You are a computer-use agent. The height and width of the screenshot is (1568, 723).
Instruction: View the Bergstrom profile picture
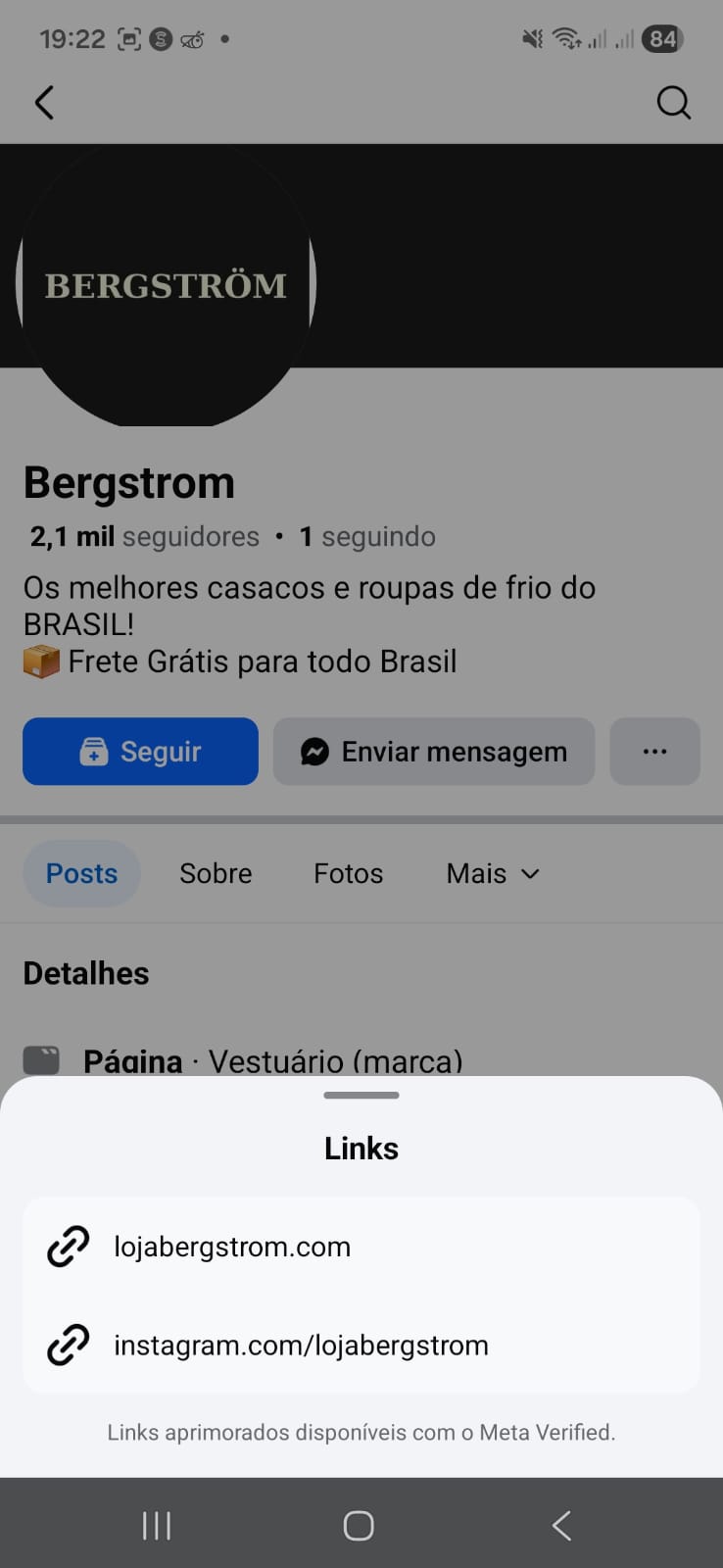tap(167, 285)
